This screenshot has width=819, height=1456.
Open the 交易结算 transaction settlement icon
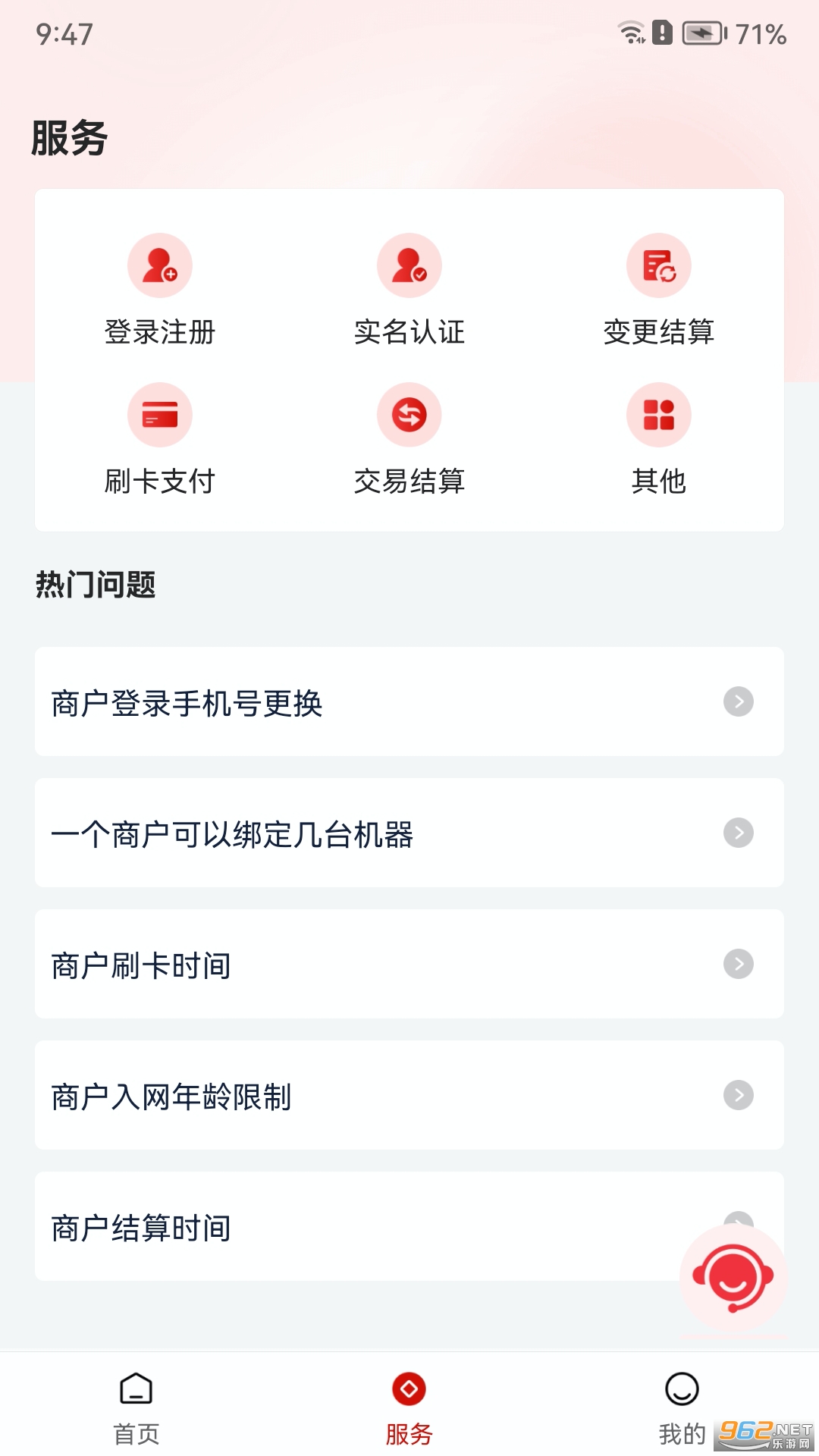(x=409, y=414)
